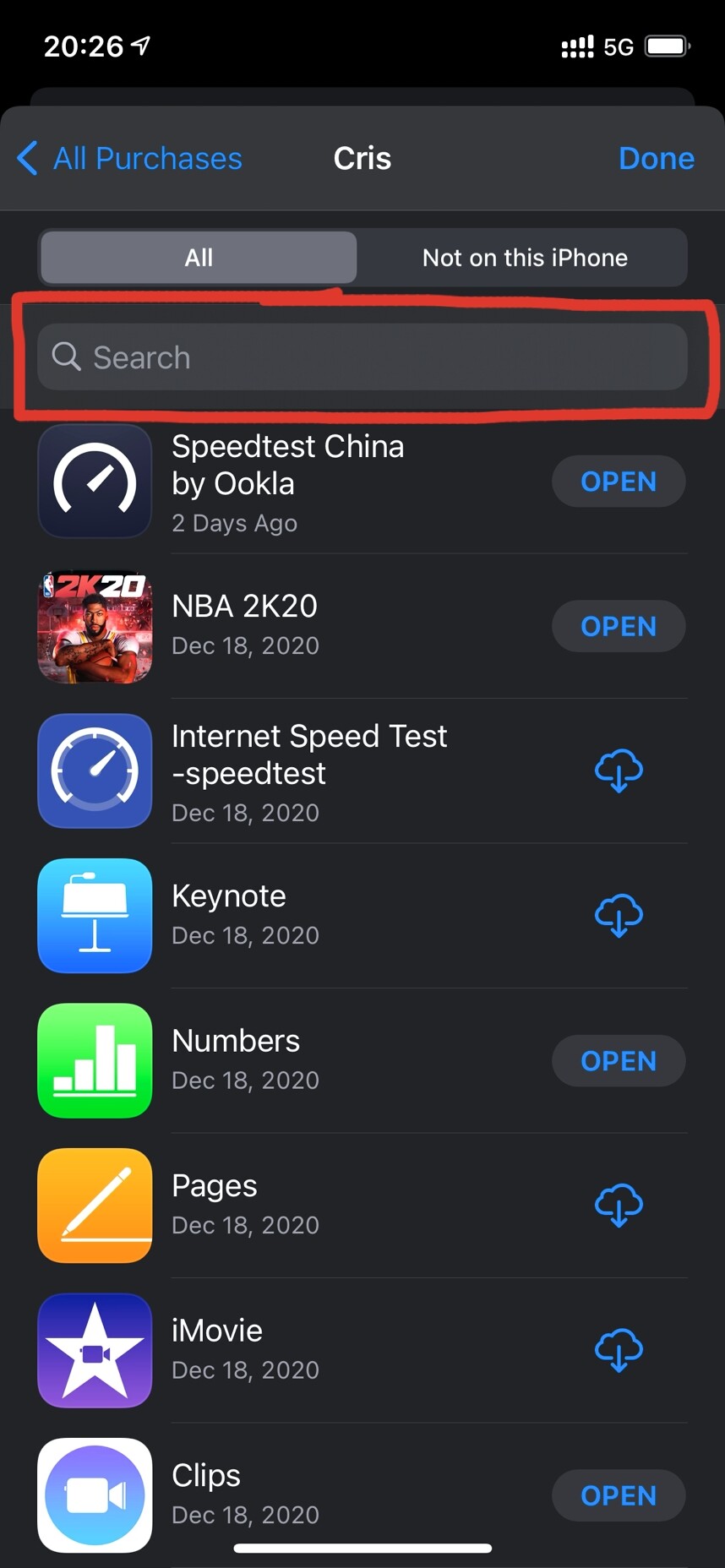Open the Clips app
725x1568 pixels.
coord(619,1495)
